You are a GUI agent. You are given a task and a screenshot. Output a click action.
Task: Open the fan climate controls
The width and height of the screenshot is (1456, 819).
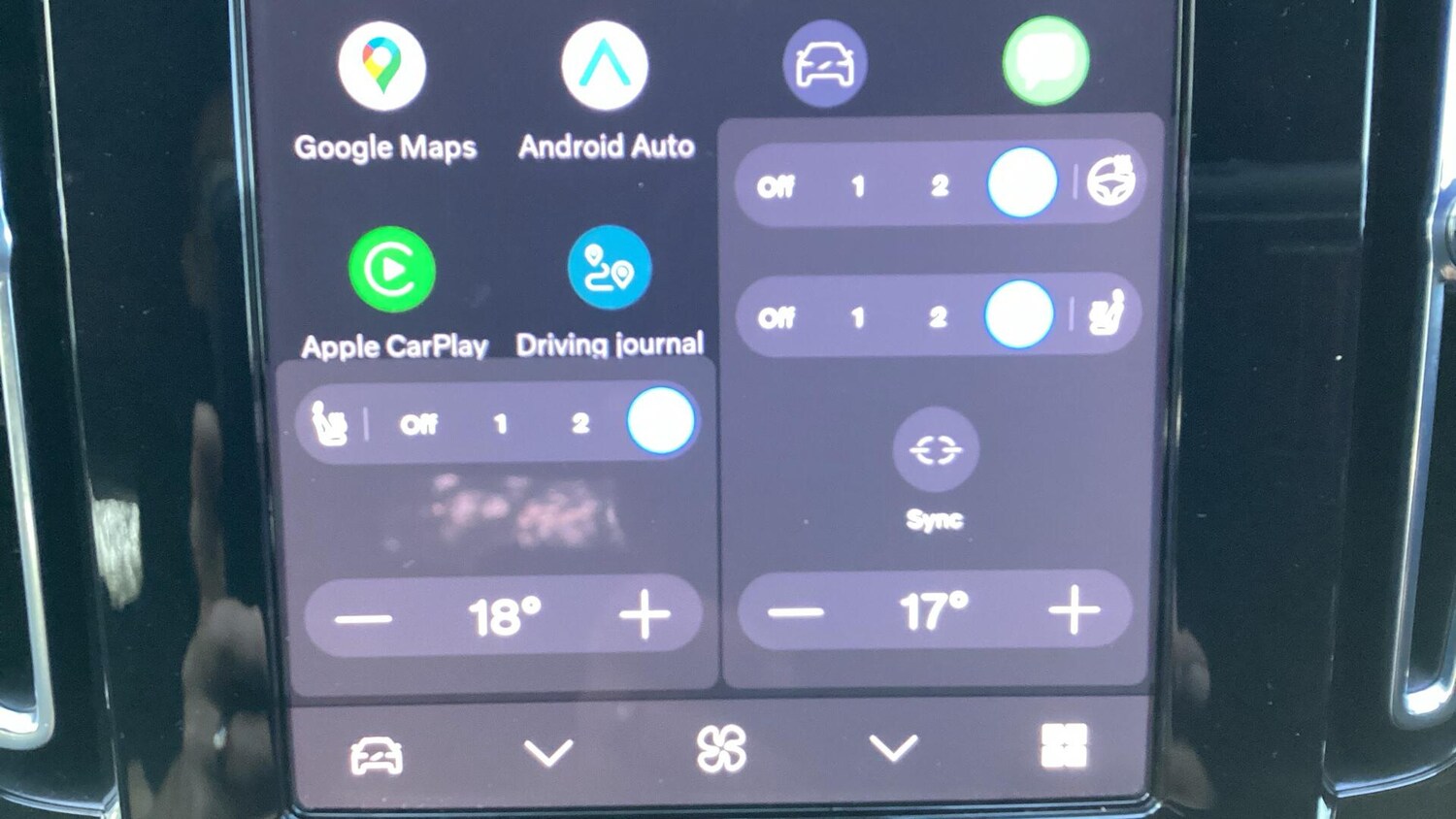(721, 749)
